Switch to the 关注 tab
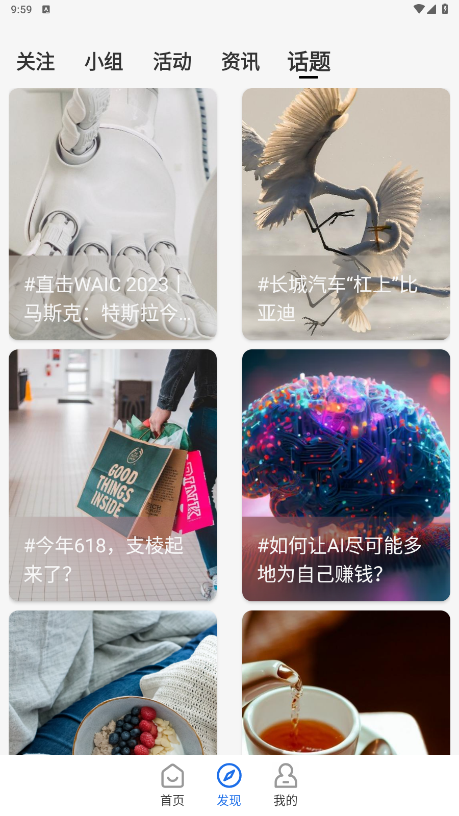The image size is (459, 816). coord(35,61)
